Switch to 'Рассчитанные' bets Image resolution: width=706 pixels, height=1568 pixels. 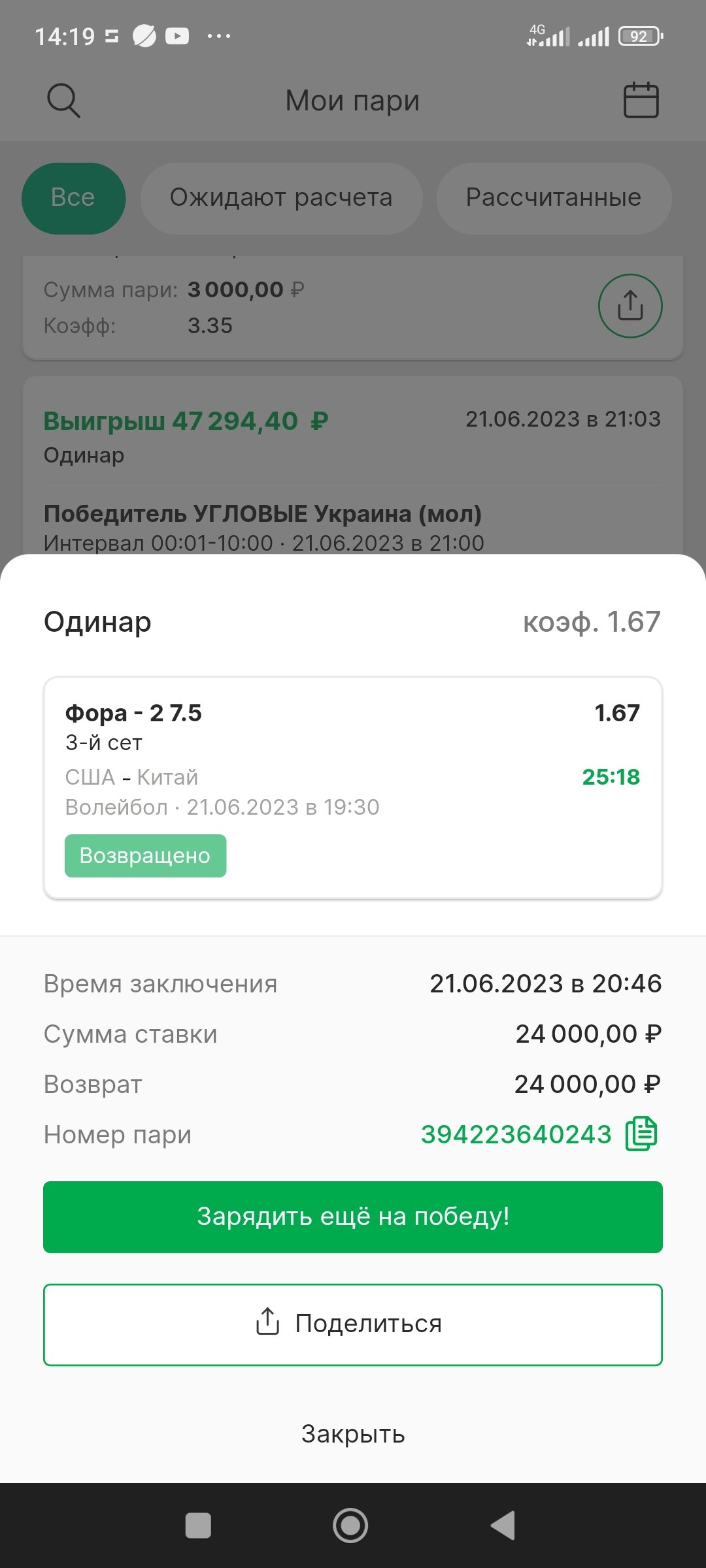tap(553, 198)
